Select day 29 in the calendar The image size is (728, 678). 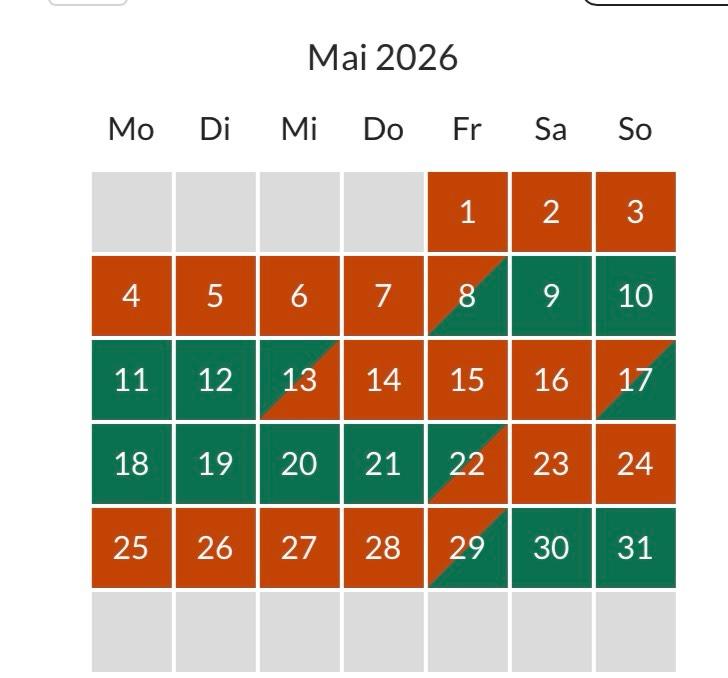tap(467, 548)
